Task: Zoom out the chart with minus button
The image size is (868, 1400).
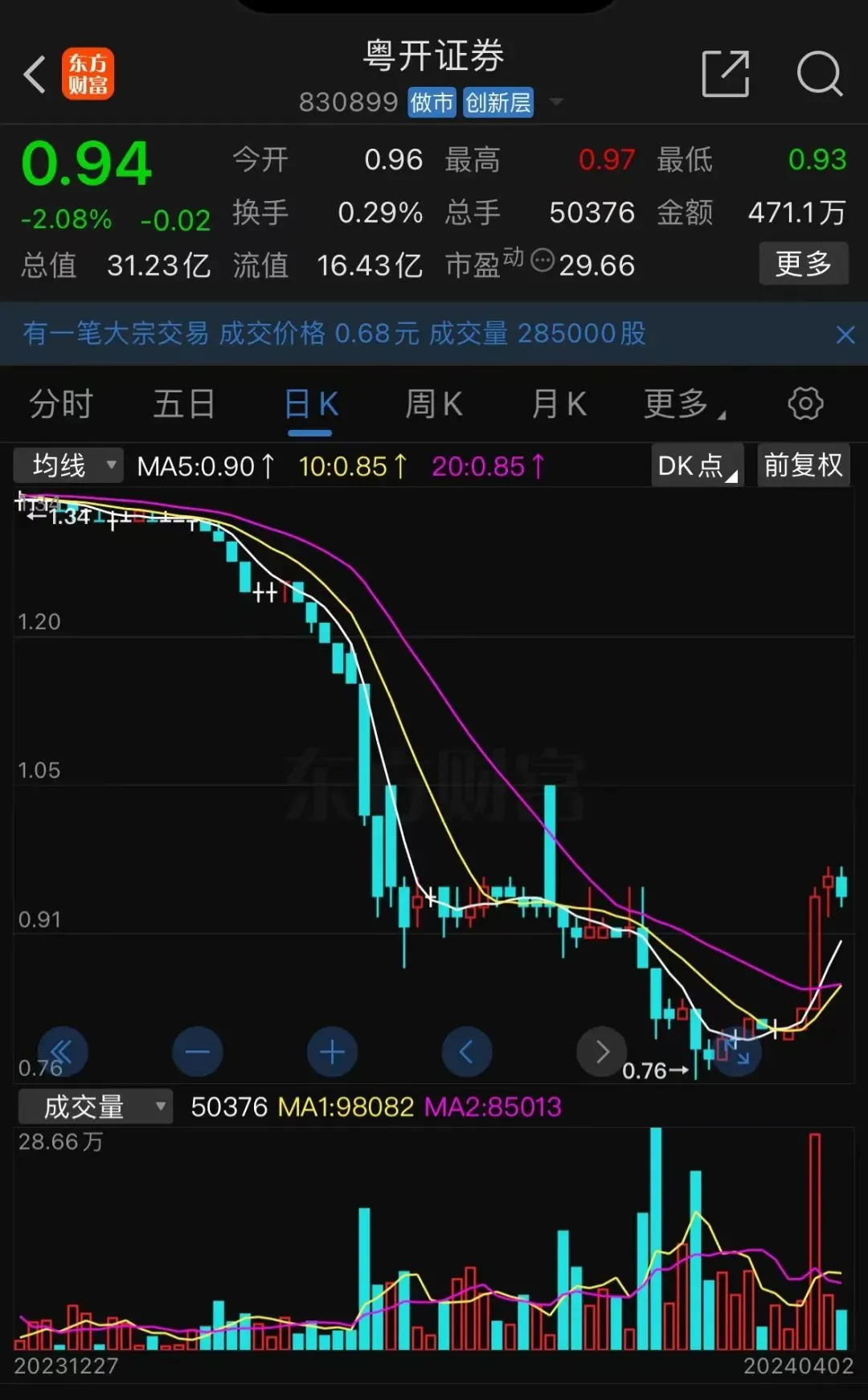Action: click(197, 1052)
